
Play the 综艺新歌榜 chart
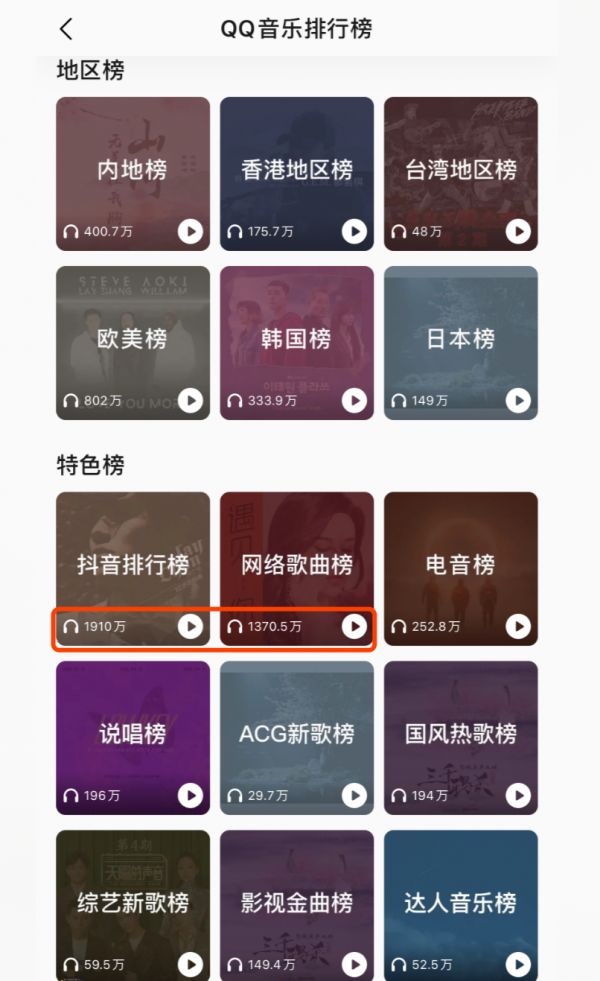pos(190,965)
